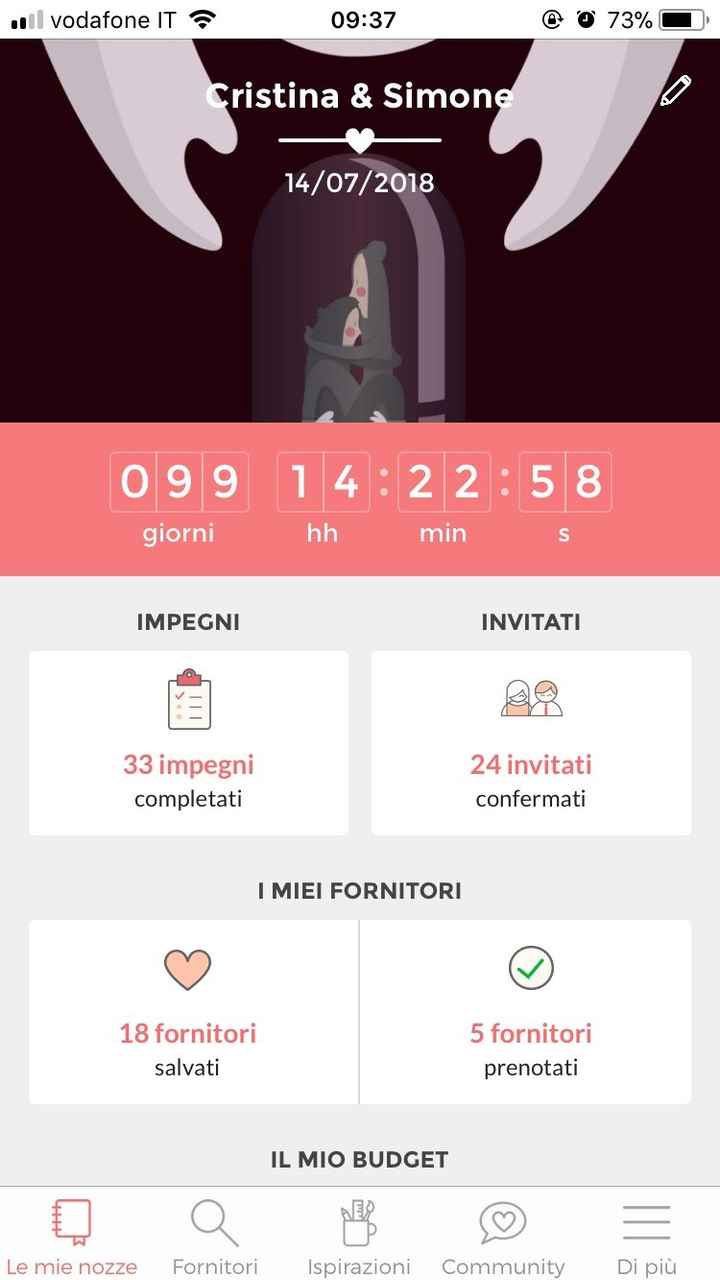This screenshot has height=1280, width=720.
Task: Click the couple icon under Invitati
Action: coord(531,700)
